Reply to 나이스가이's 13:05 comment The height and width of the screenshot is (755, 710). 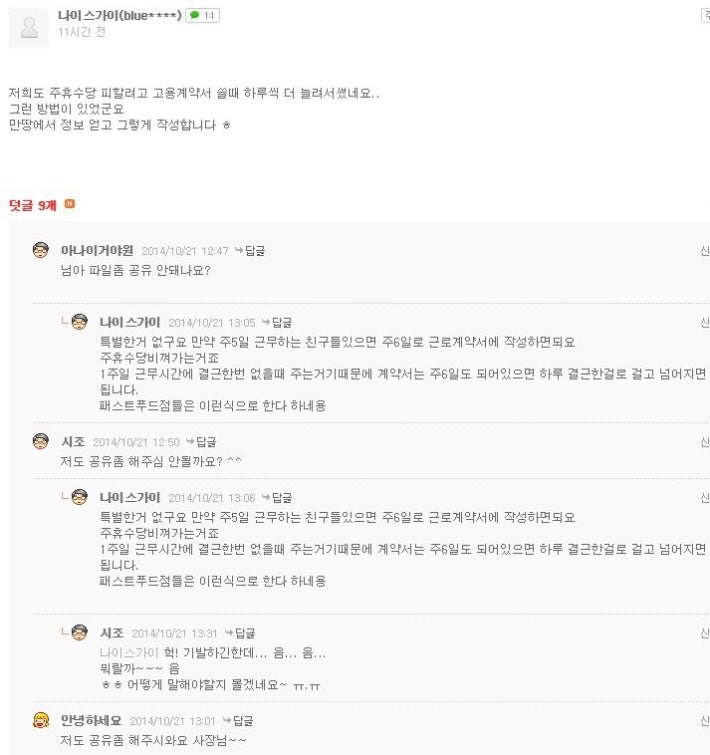pyautogui.click(x=278, y=322)
